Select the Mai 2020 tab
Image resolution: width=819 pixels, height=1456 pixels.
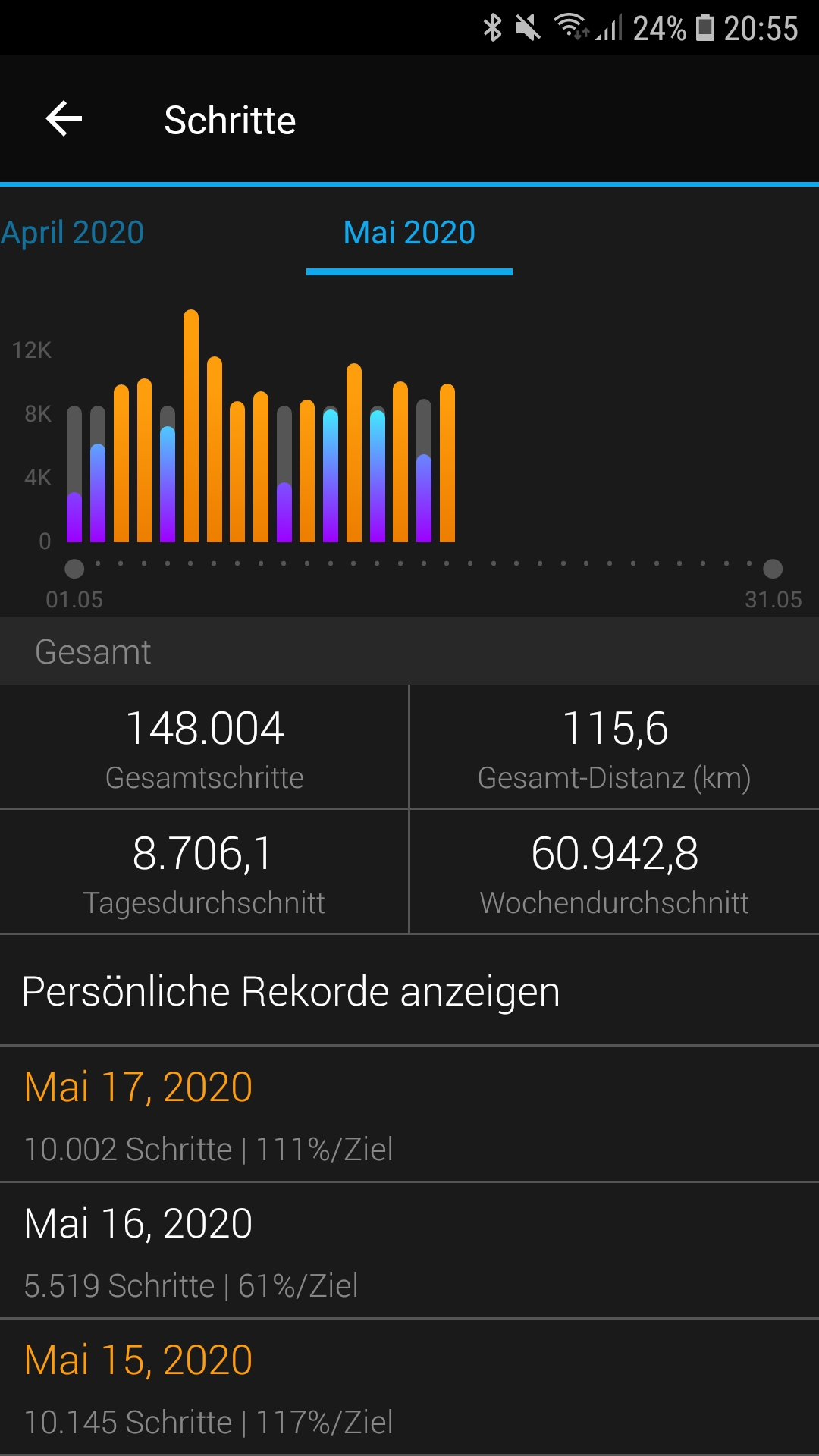pos(409,232)
